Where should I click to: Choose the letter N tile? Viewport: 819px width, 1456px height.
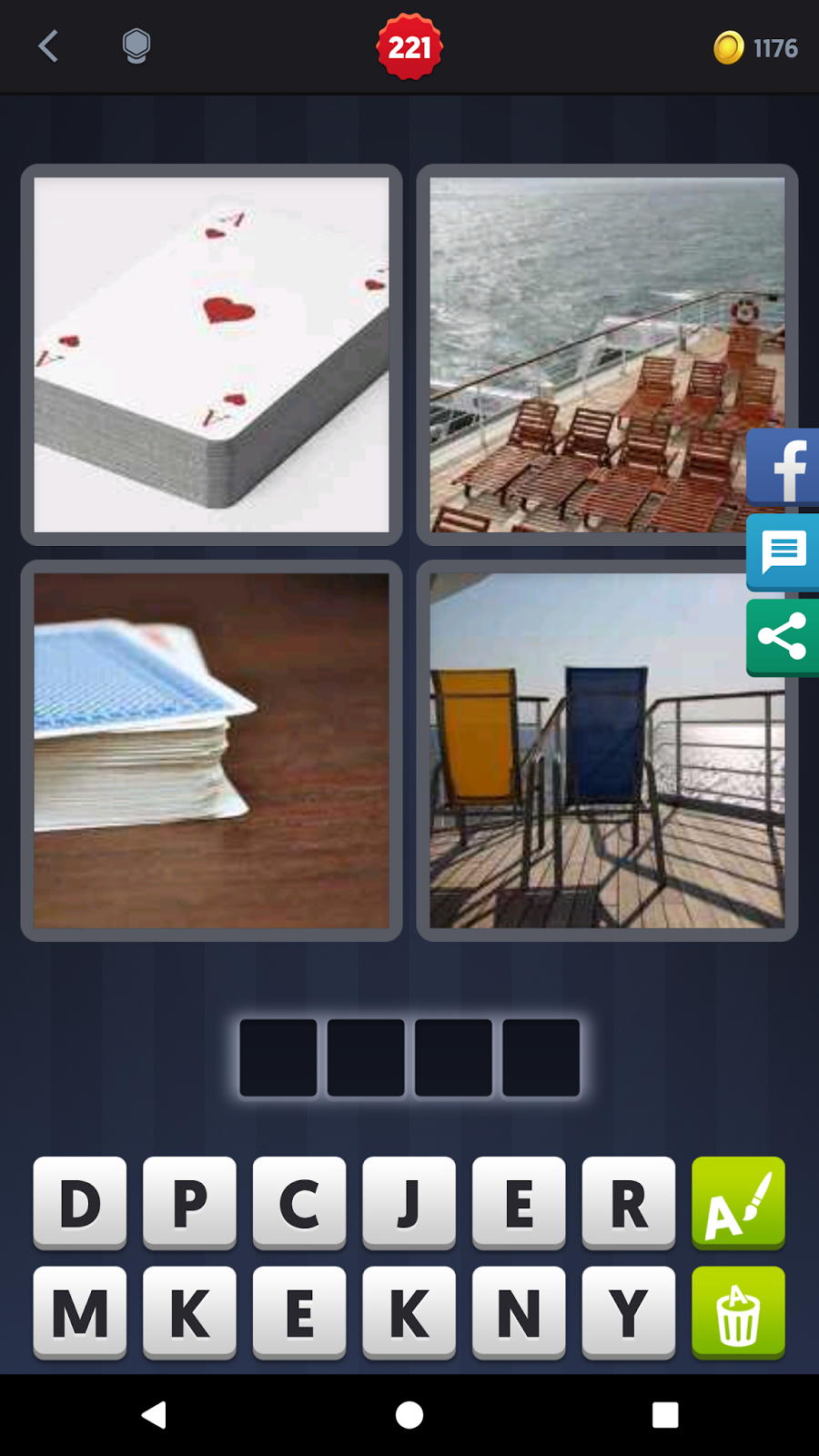point(519,1312)
